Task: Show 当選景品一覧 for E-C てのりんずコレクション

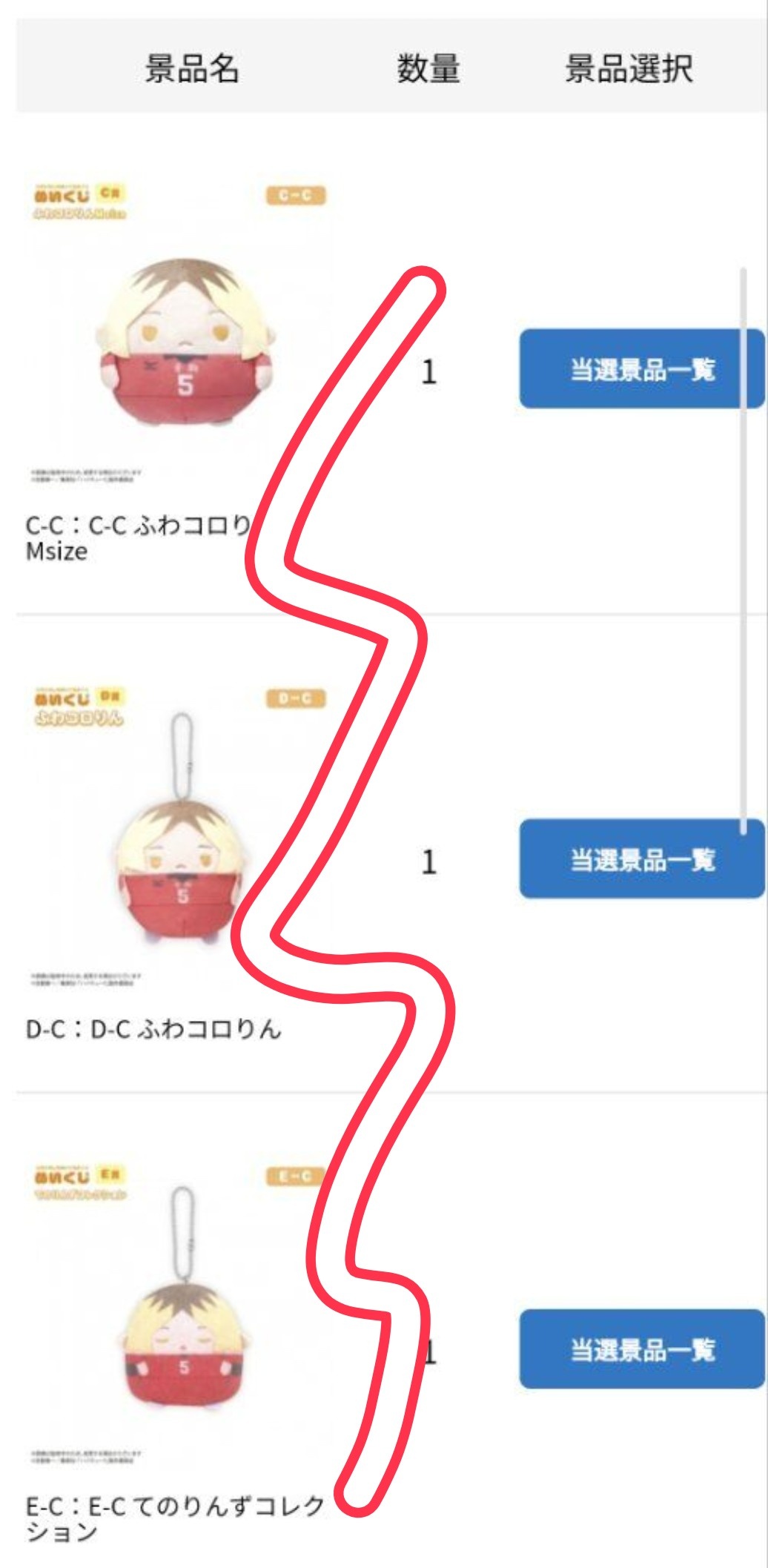Action: [640, 1349]
